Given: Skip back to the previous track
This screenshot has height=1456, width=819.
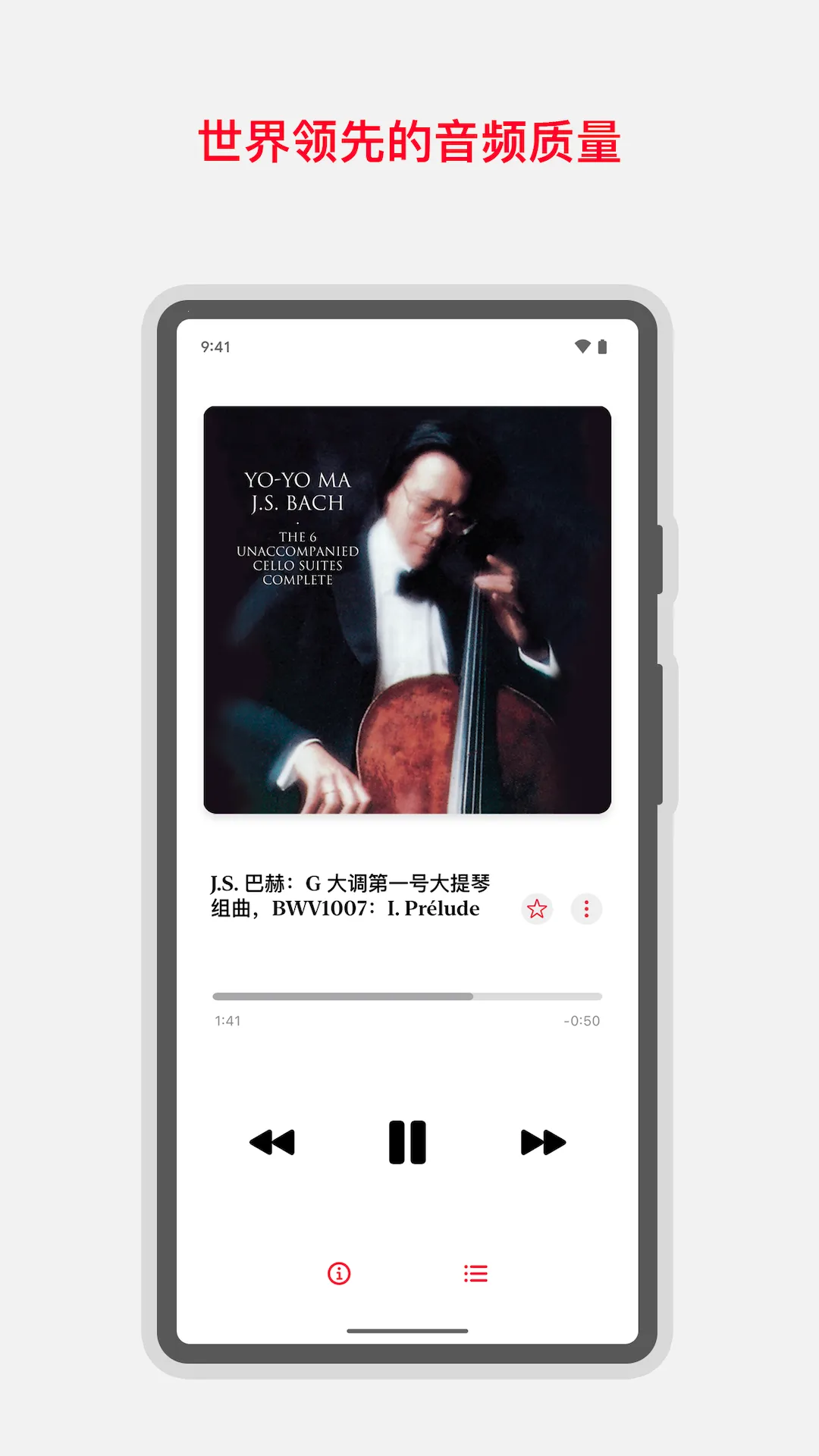Looking at the screenshot, I should tap(271, 1143).
